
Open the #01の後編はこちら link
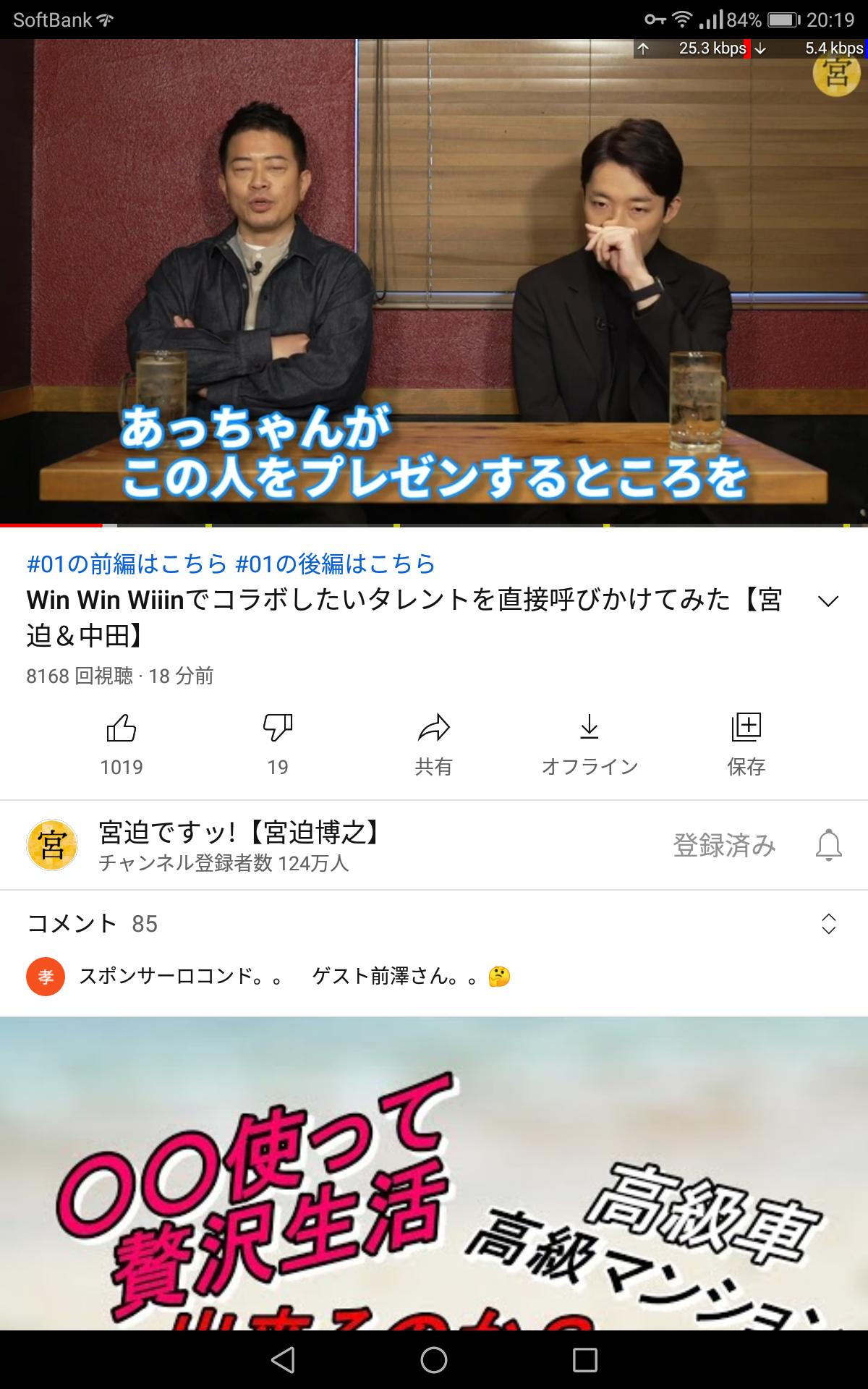click(x=336, y=564)
